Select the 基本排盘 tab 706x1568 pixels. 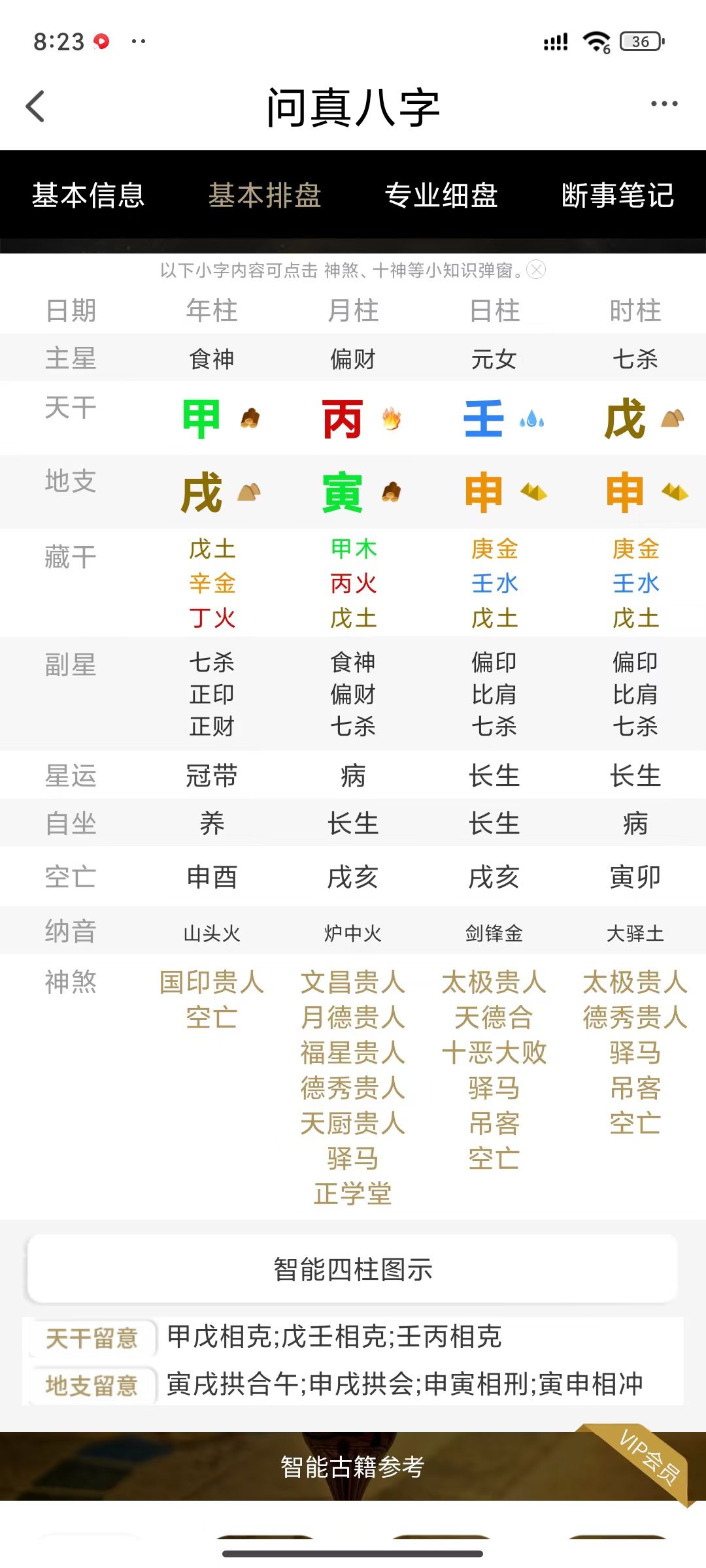pyautogui.click(x=265, y=195)
